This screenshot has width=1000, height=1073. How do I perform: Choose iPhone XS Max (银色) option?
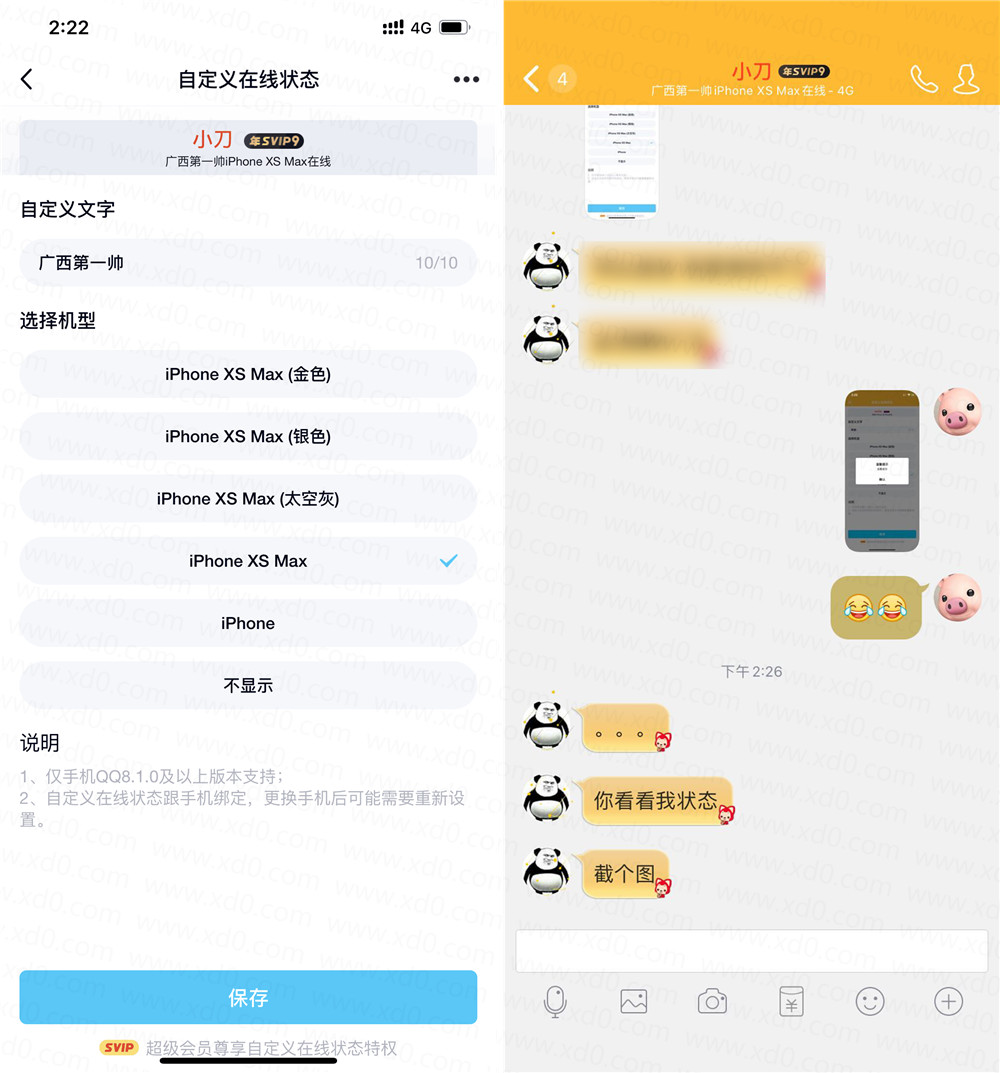[248, 437]
